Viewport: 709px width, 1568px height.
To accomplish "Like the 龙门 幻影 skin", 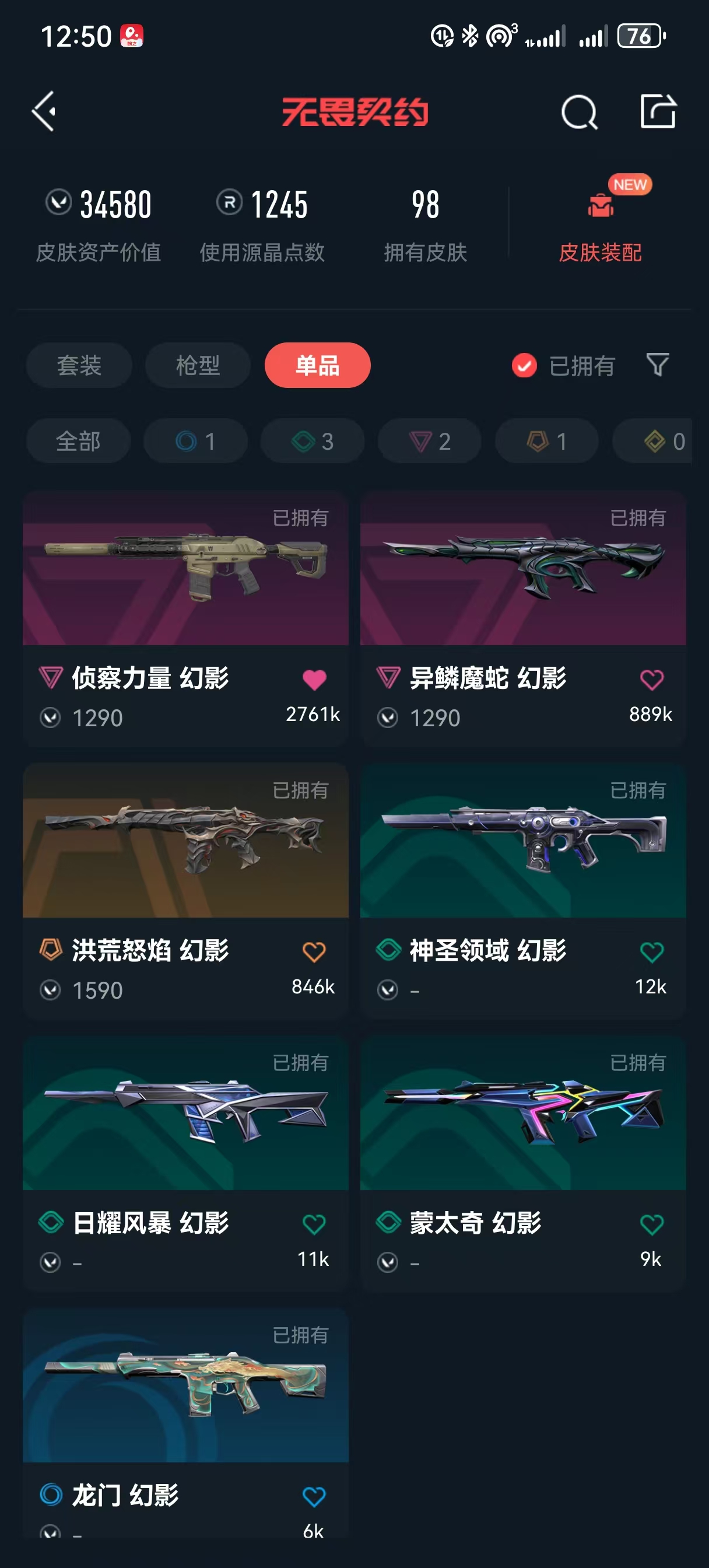I will click(x=314, y=1497).
